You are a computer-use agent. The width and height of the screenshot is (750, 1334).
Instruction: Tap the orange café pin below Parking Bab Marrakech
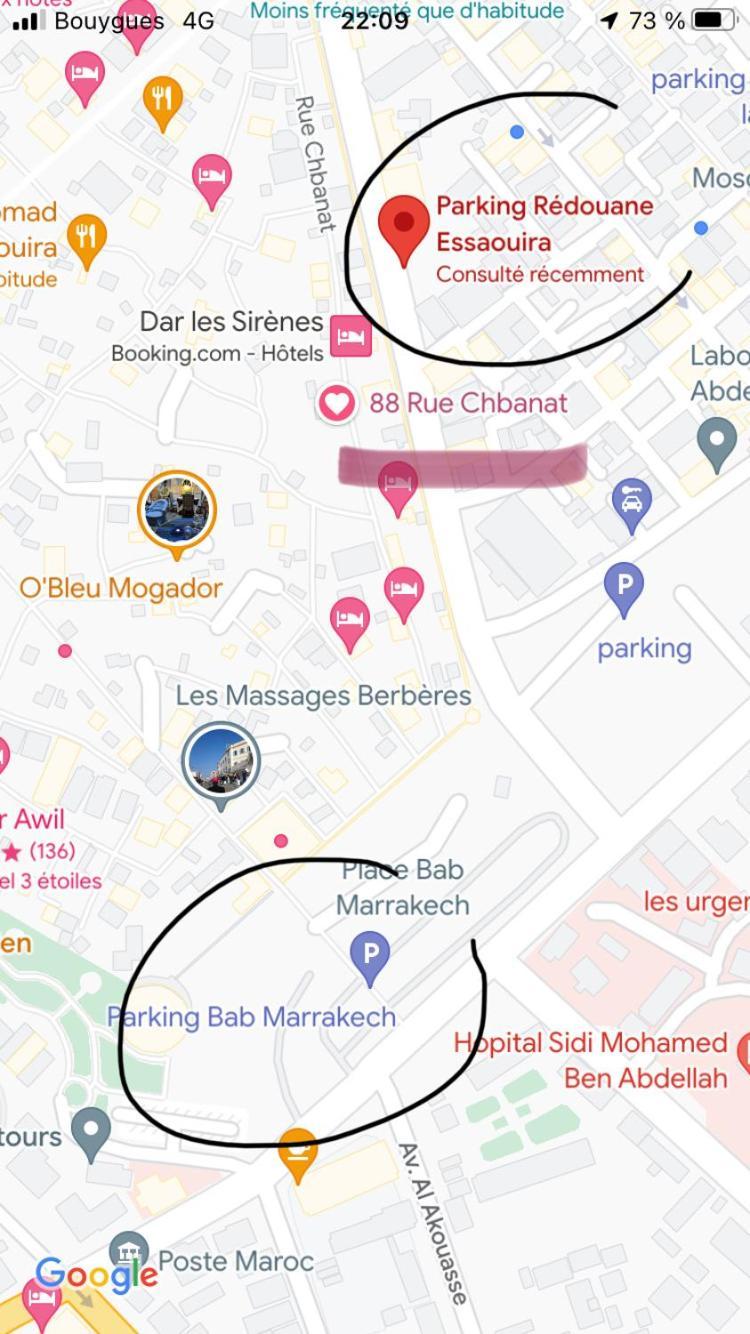click(298, 1149)
